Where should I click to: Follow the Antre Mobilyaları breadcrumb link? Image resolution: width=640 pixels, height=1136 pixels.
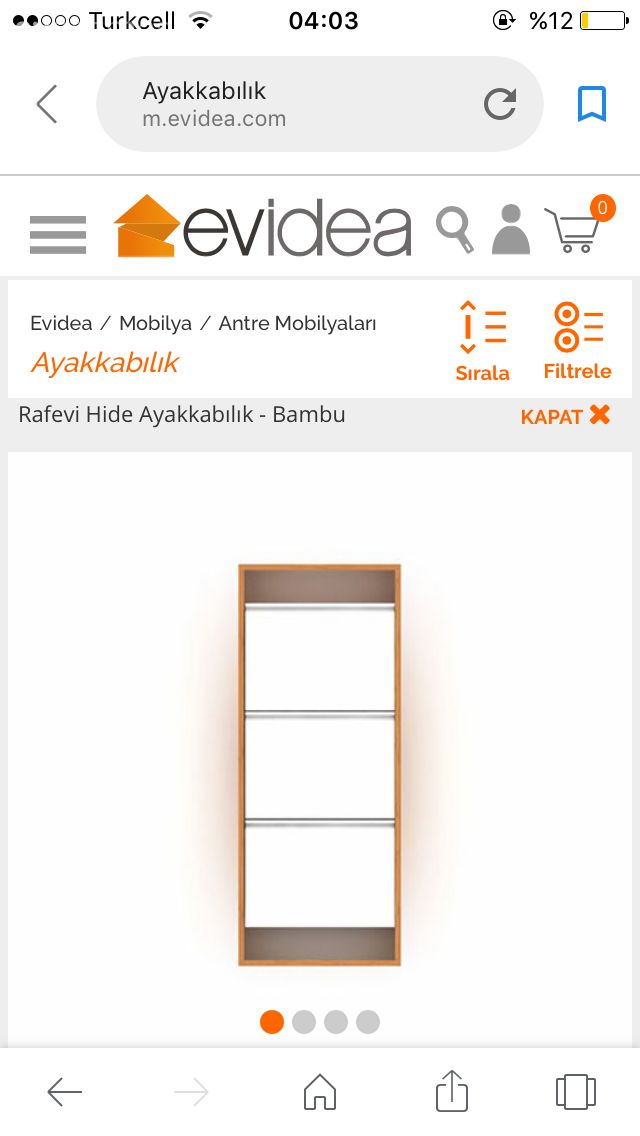click(297, 323)
